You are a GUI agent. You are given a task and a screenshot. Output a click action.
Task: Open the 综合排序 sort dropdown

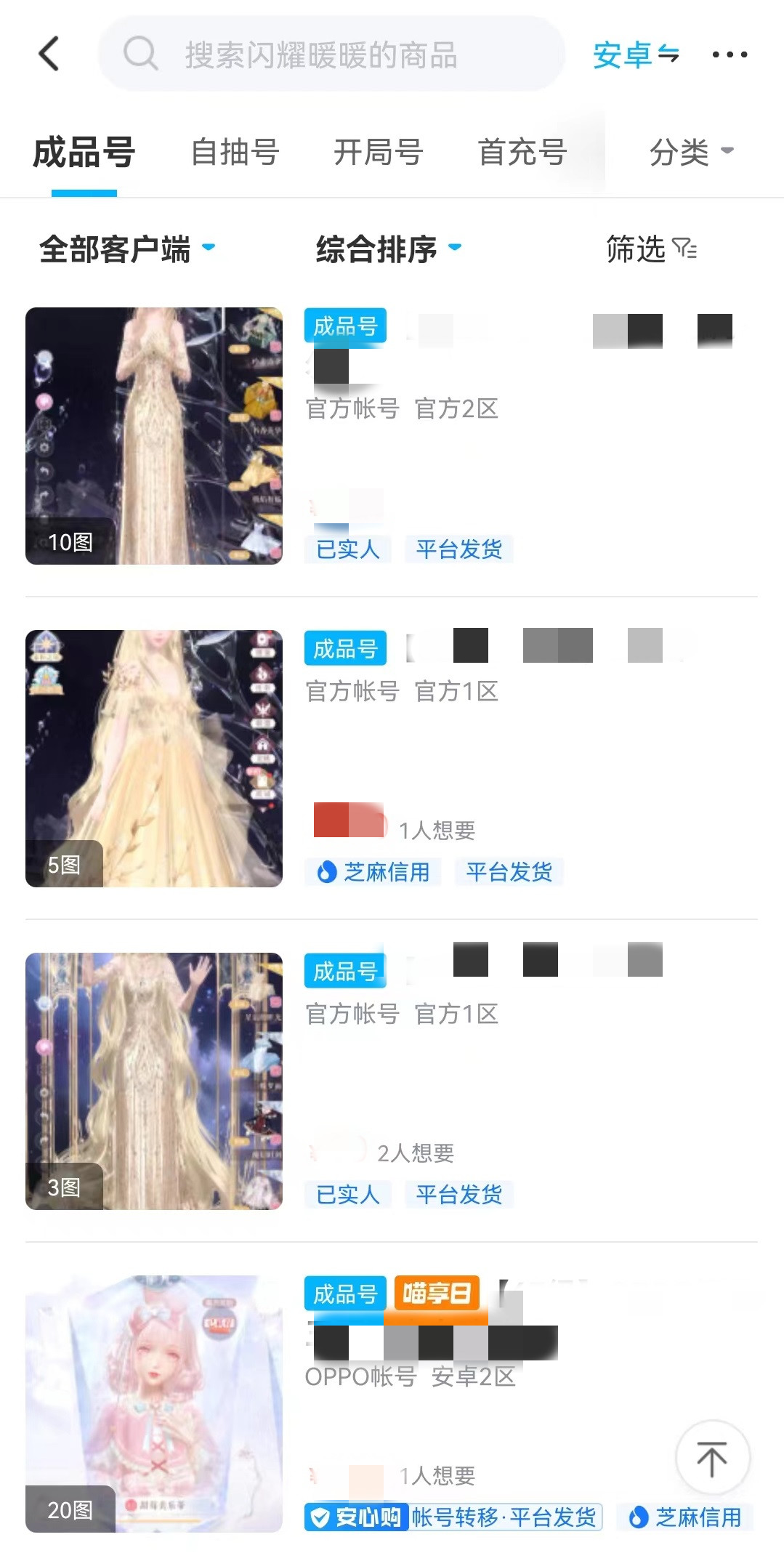389,249
